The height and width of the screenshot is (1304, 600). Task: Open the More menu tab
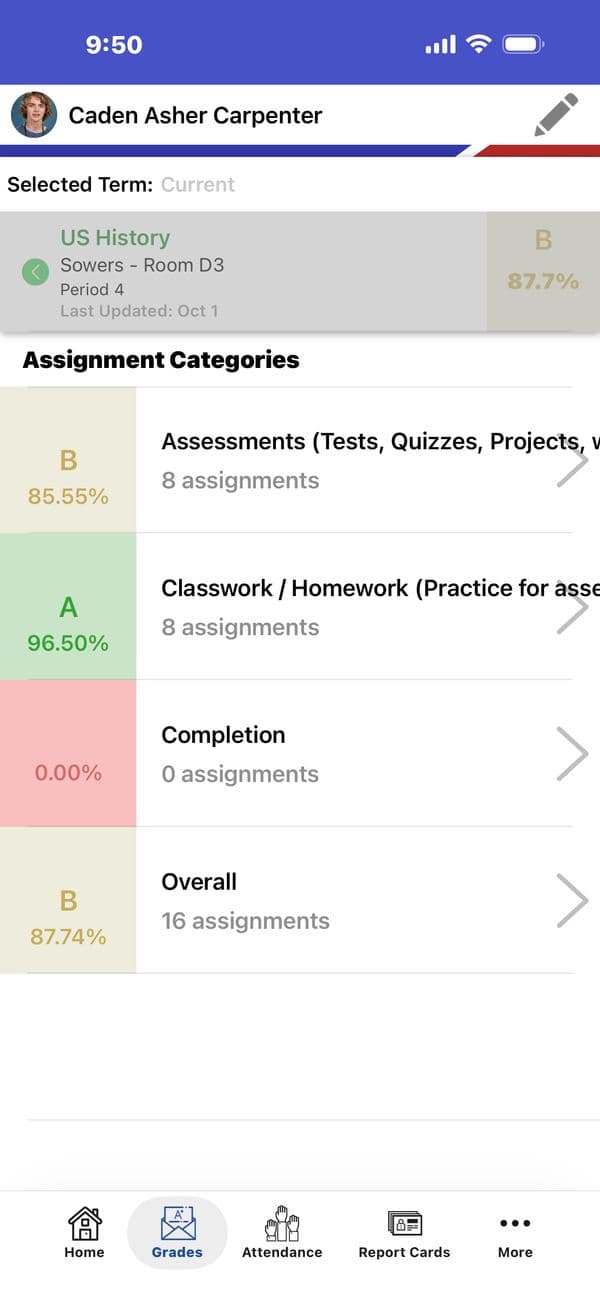pos(515,1233)
